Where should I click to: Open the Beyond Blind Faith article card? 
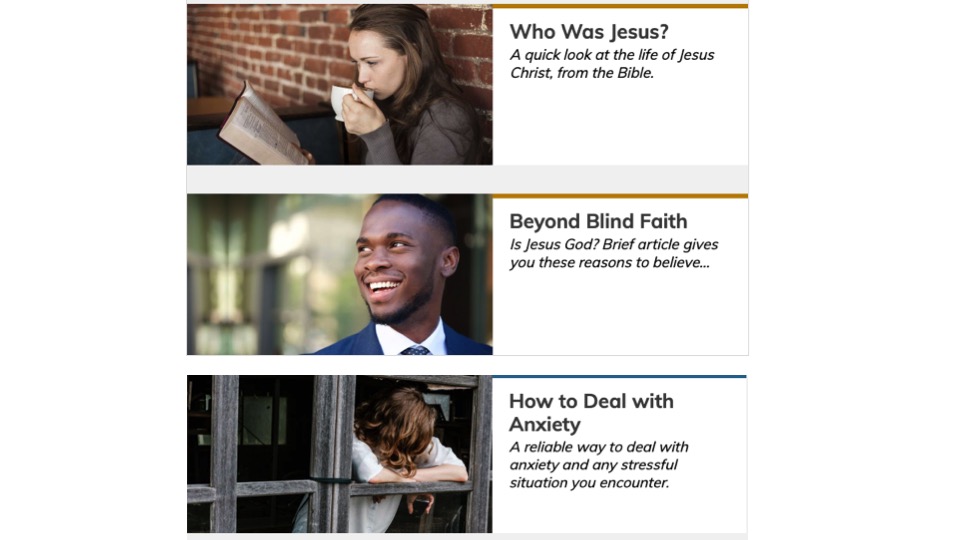(598, 222)
